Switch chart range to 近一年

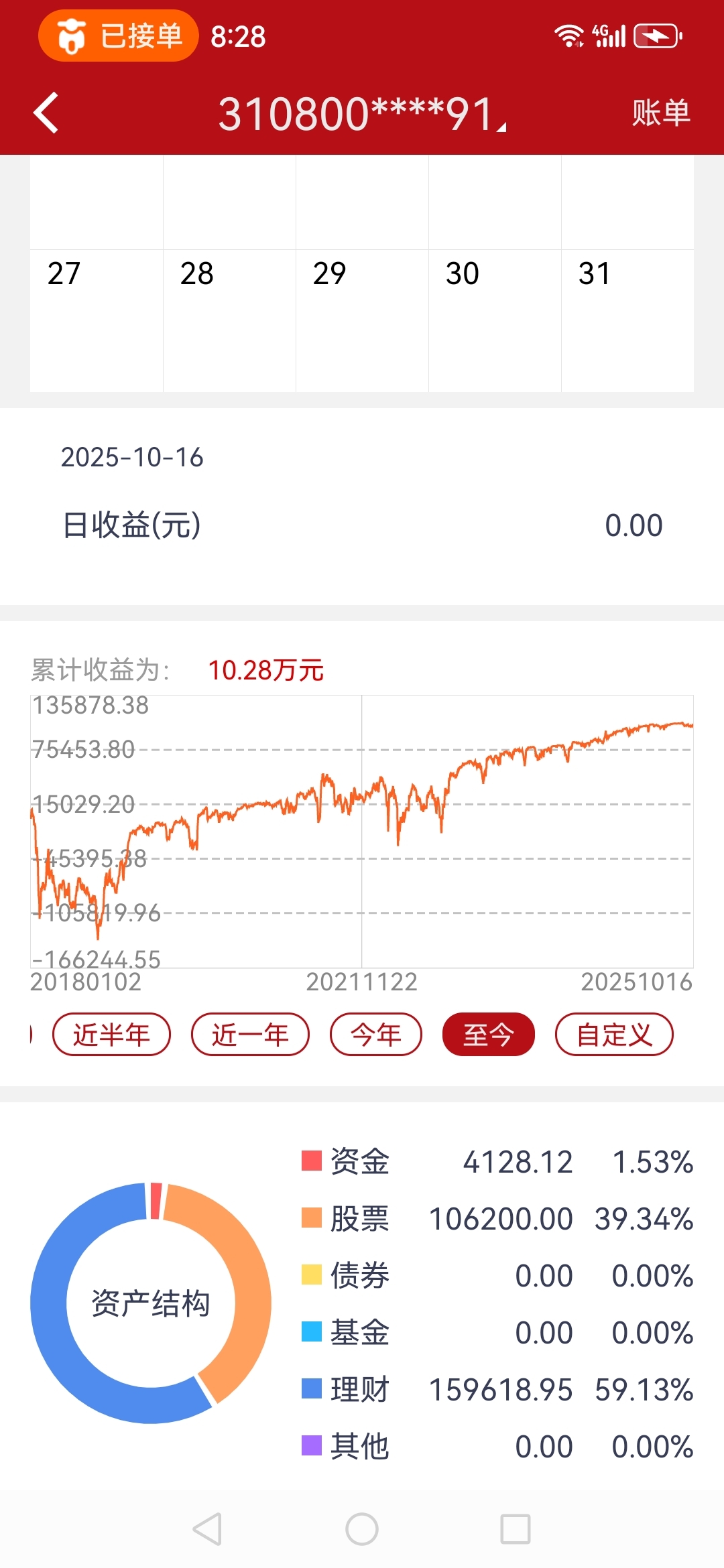250,1035
